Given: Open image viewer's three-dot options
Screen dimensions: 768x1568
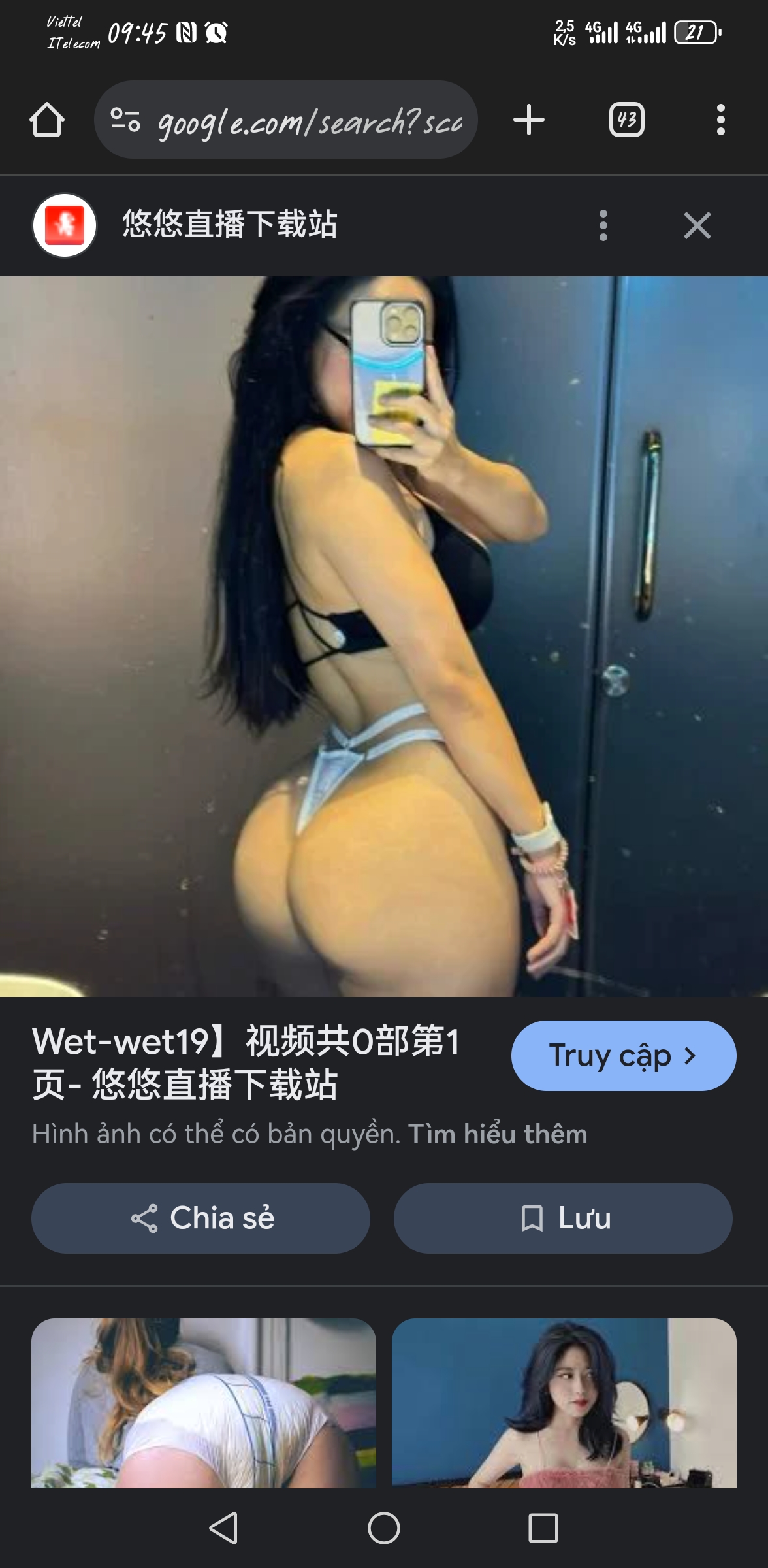Looking at the screenshot, I should pyautogui.click(x=603, y=225).
